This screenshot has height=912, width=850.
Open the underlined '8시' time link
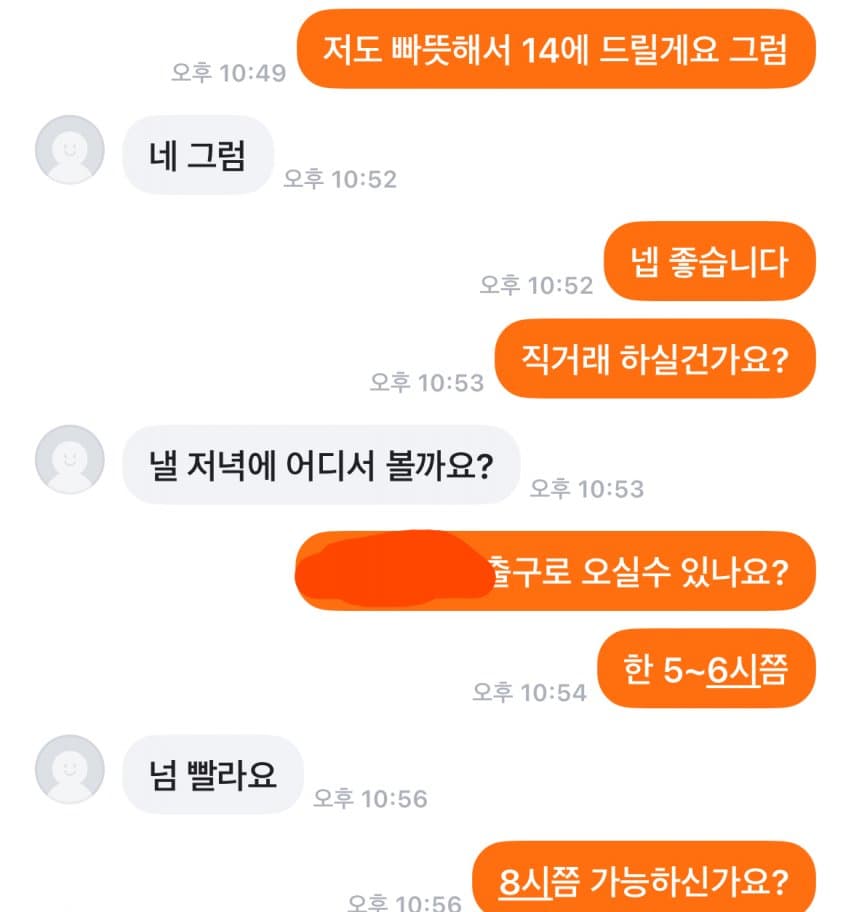pos(520,880)
